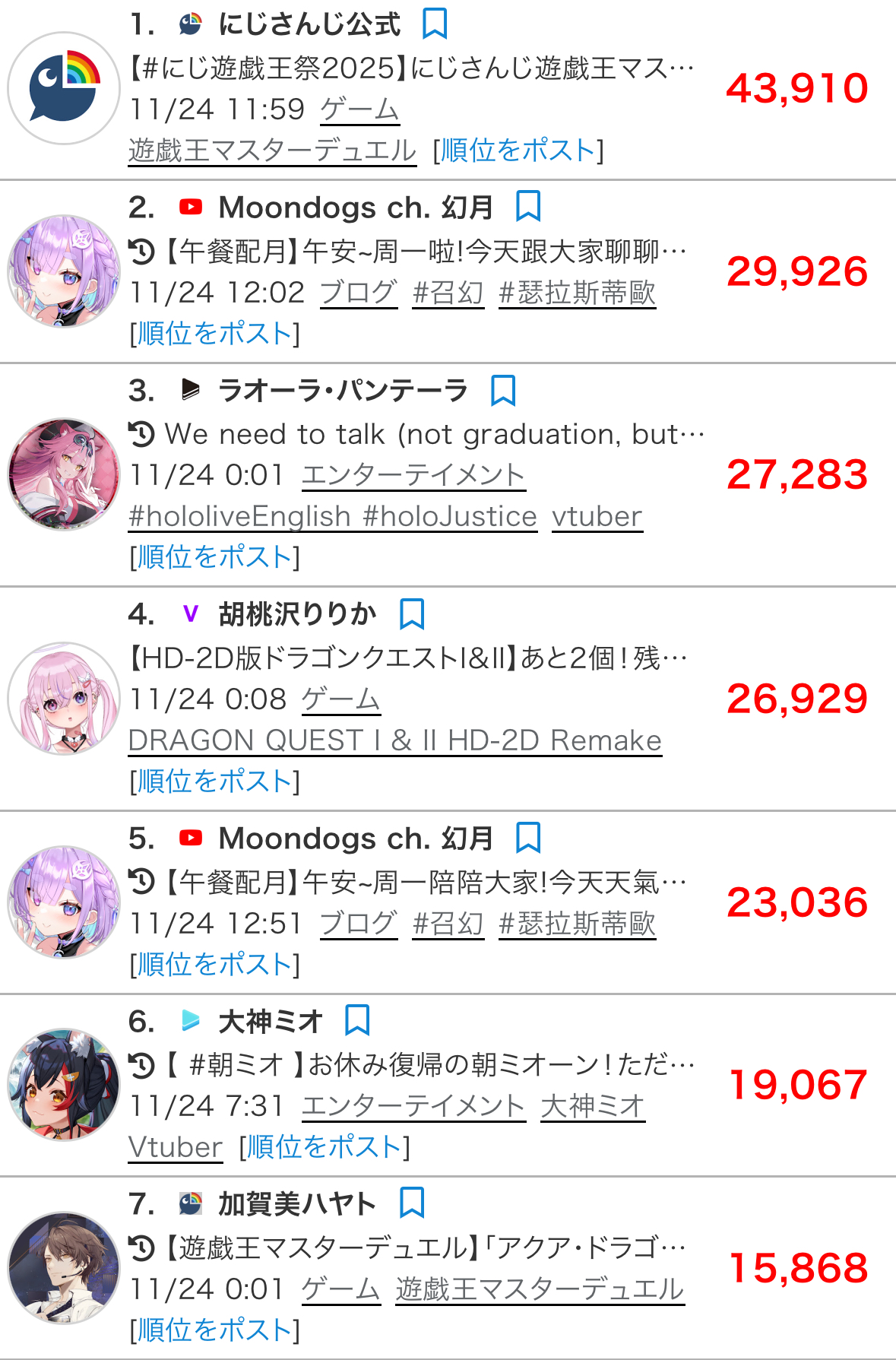The height and width of the screenshot is (1360, 896).
Task: Open the 大神ミオ tag link
Action: [x=593, y=1106]
